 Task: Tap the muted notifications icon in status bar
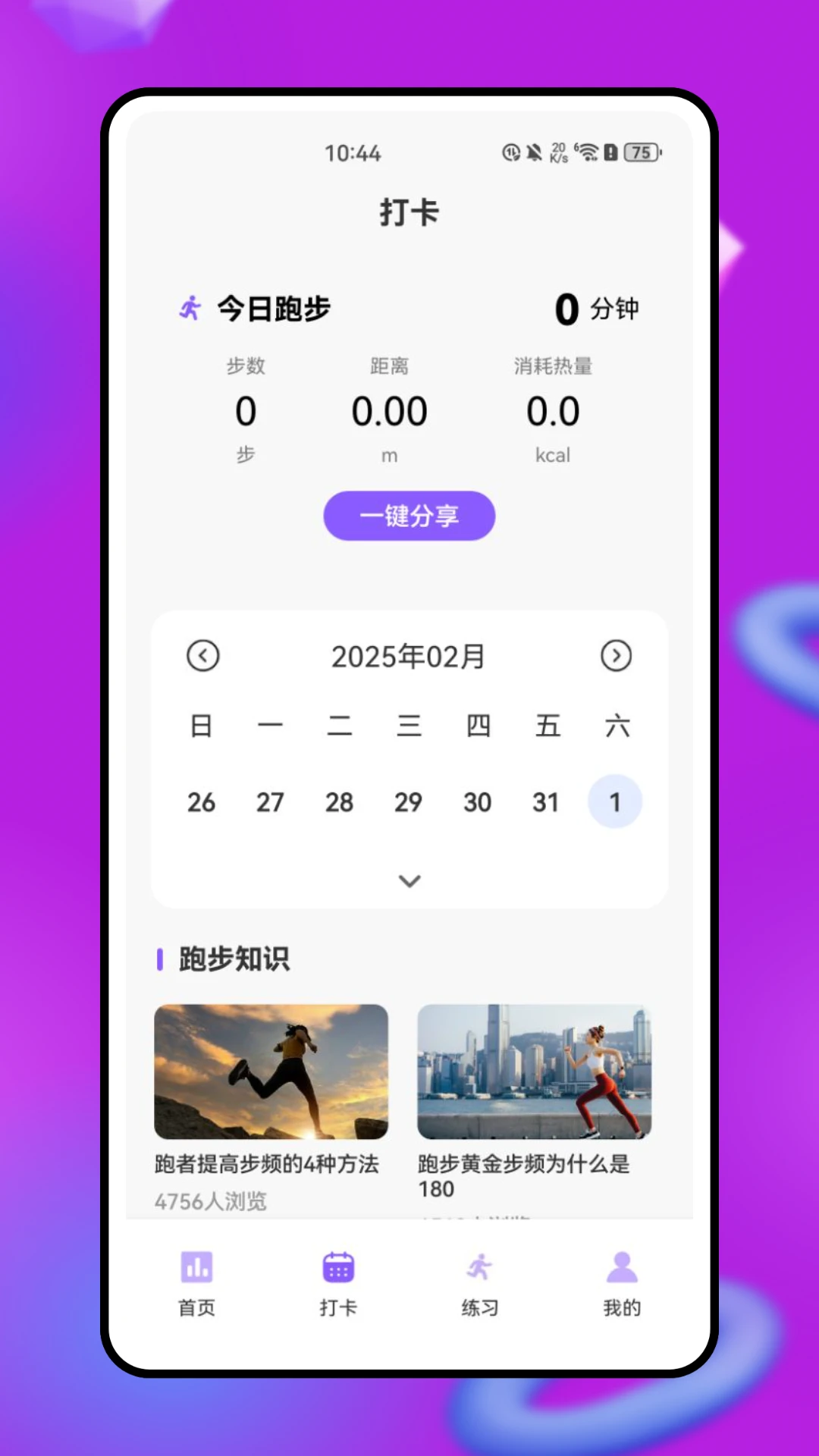point(533,152)
